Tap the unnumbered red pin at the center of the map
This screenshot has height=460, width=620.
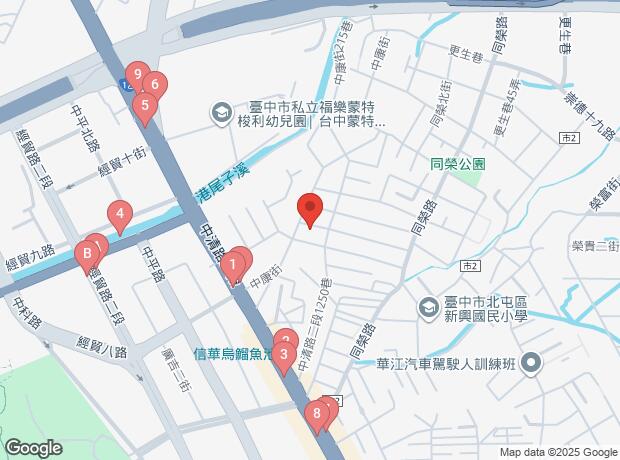pos(310,209)
